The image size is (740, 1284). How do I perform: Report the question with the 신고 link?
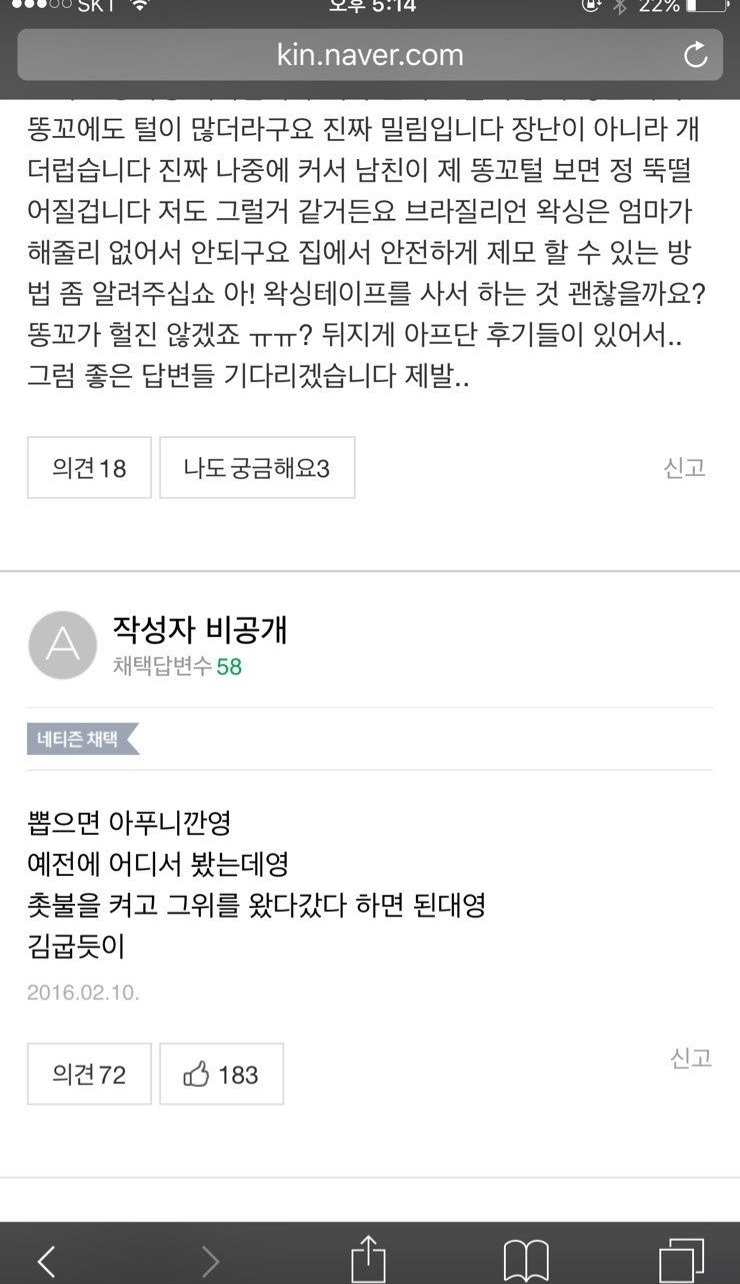tap(685, 467)
